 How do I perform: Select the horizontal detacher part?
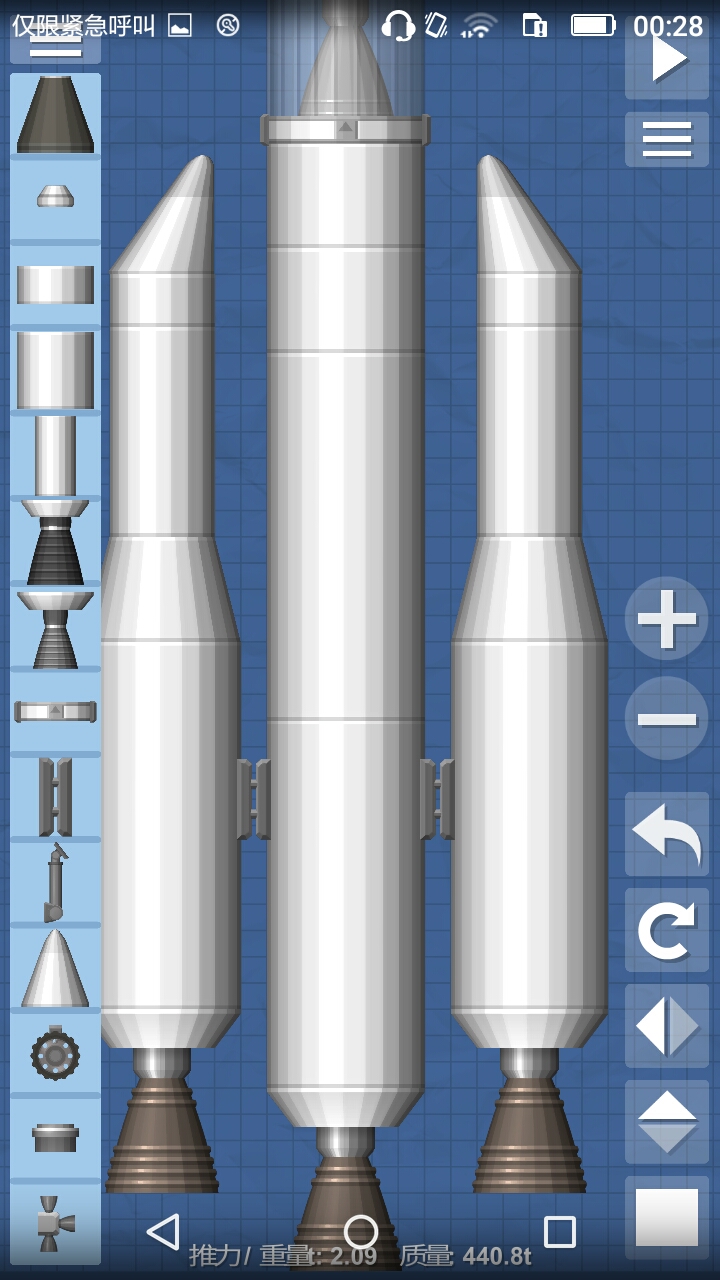point(55,712)
